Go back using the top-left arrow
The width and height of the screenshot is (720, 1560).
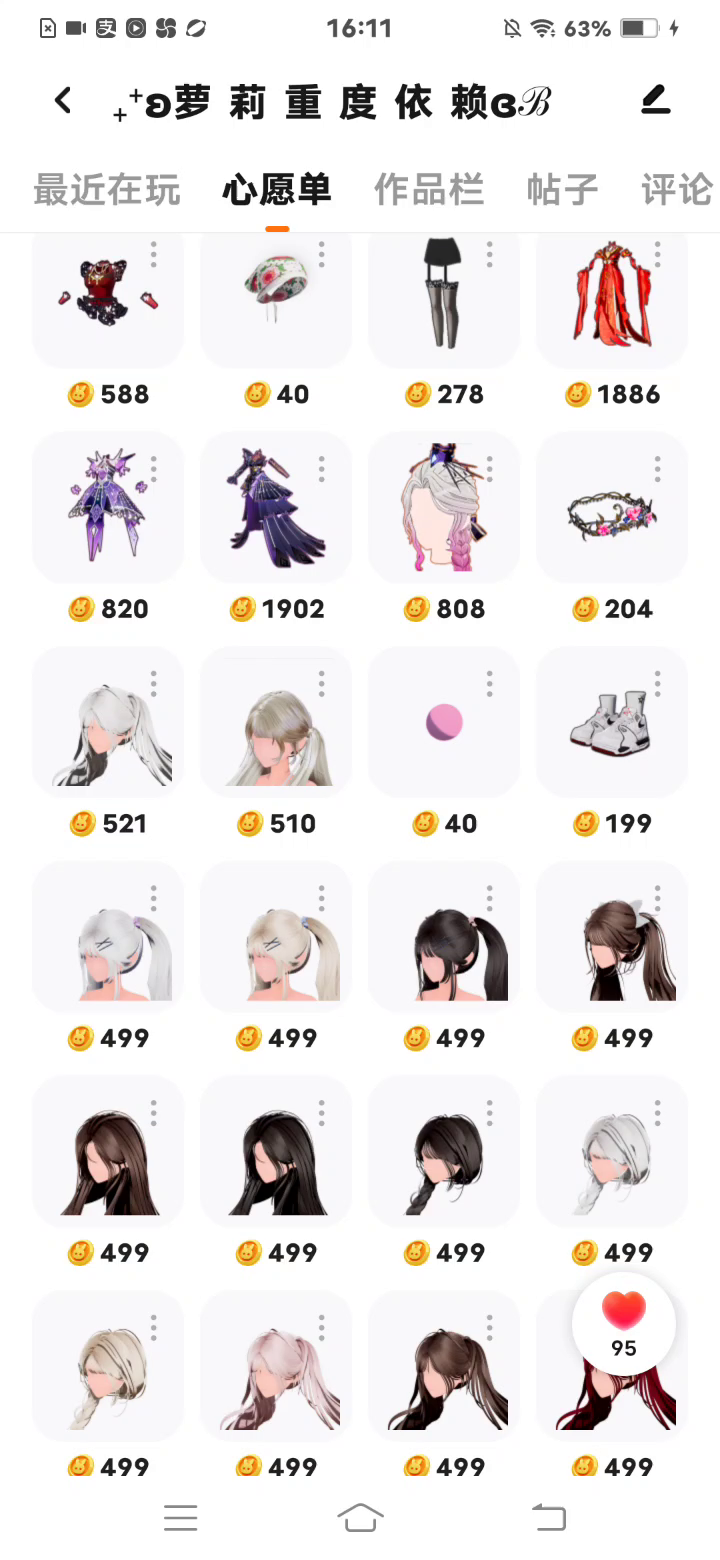(63, 100)
